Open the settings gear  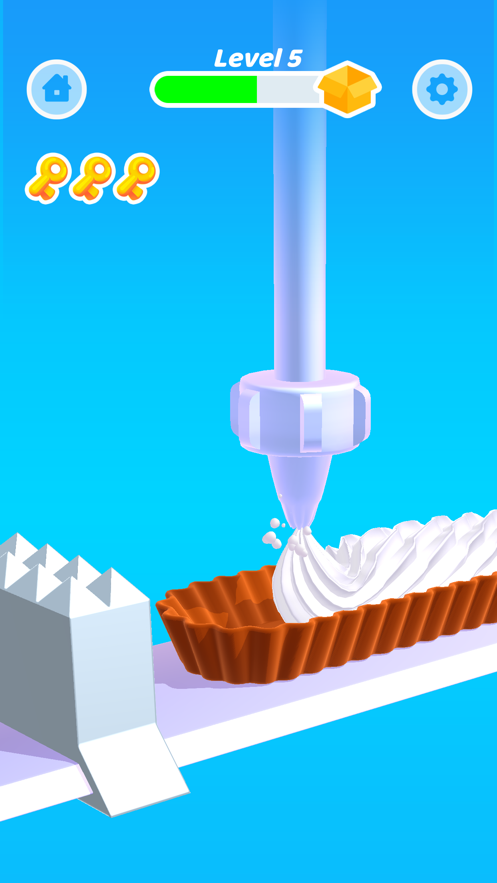442,89
